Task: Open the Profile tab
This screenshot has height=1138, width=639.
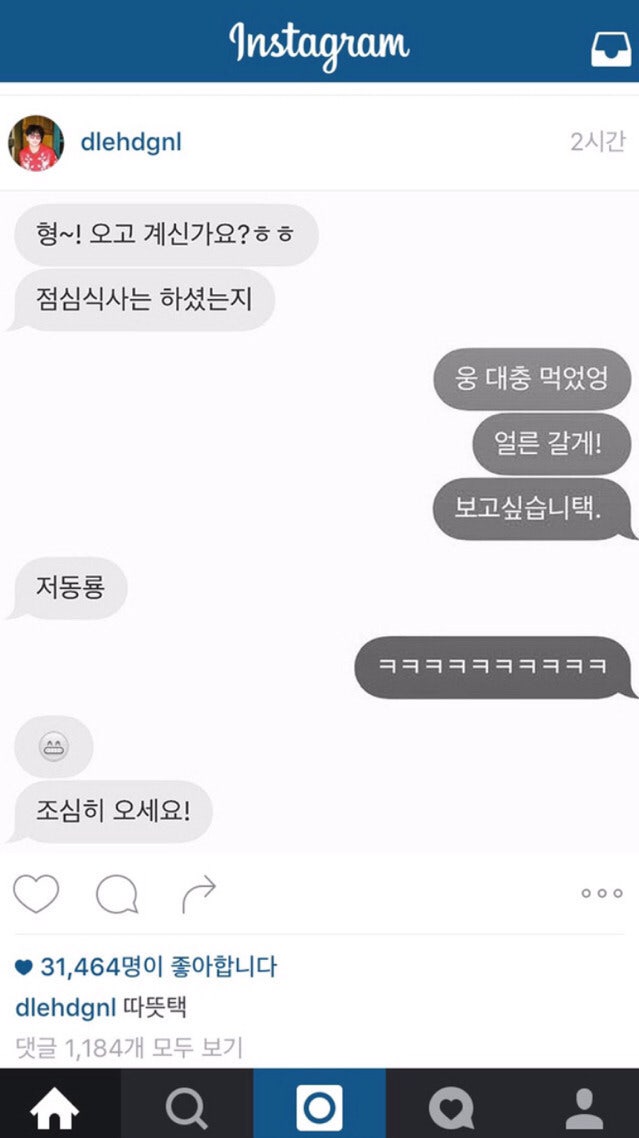Action: pos(584,1105)
